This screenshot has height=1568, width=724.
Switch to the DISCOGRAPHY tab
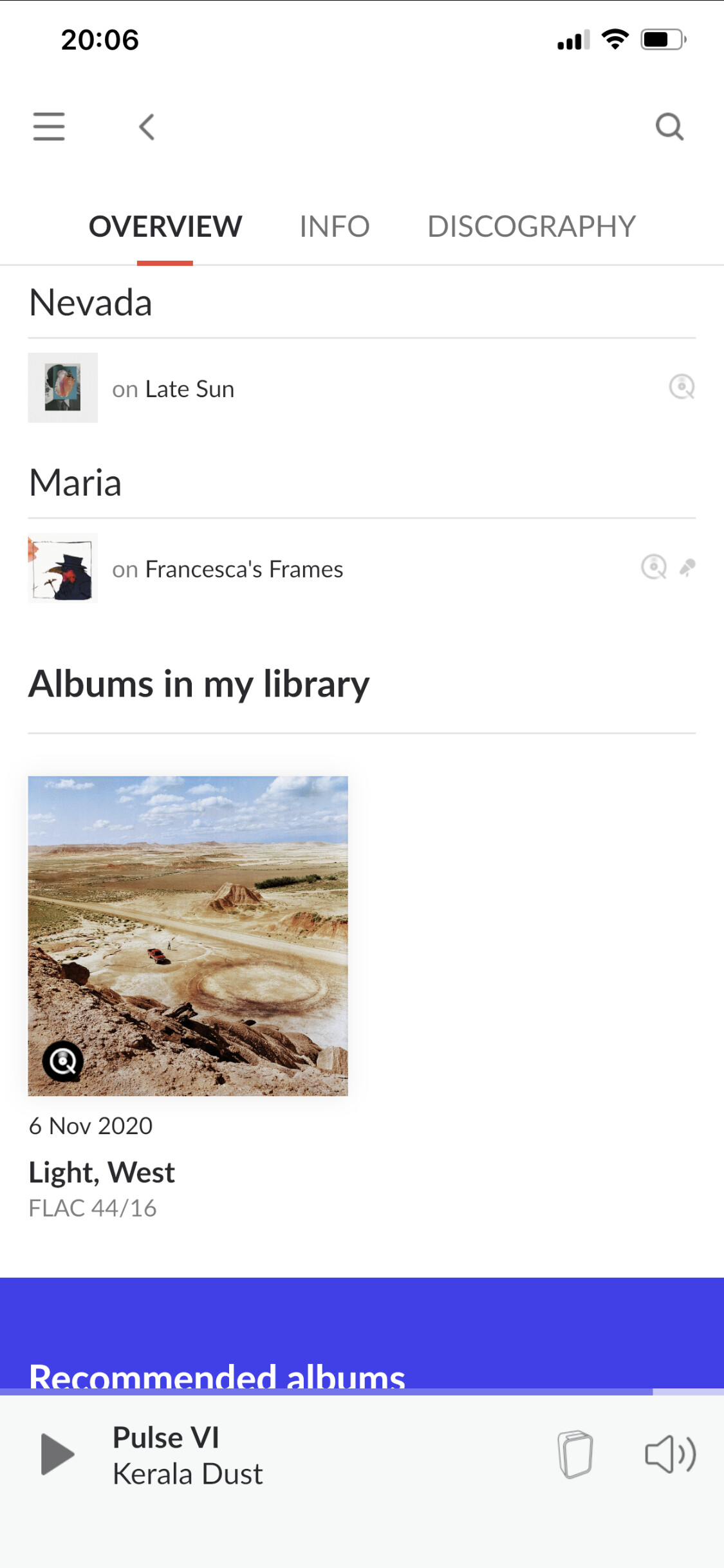tap(532, 227)
